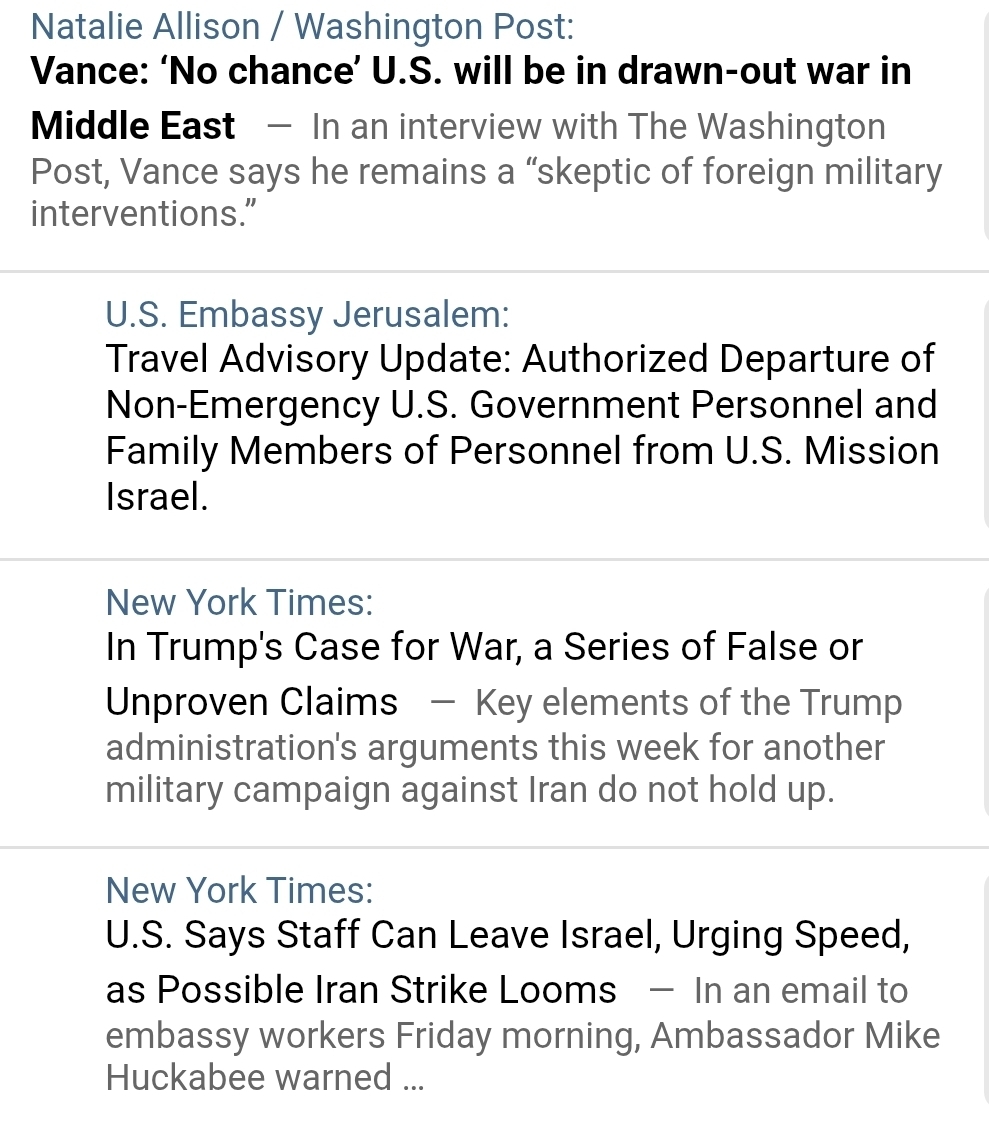The image size is (989, 1126).
Task: Open U.S. Embassy Jerusalem source link
Action: pos(305,314)
